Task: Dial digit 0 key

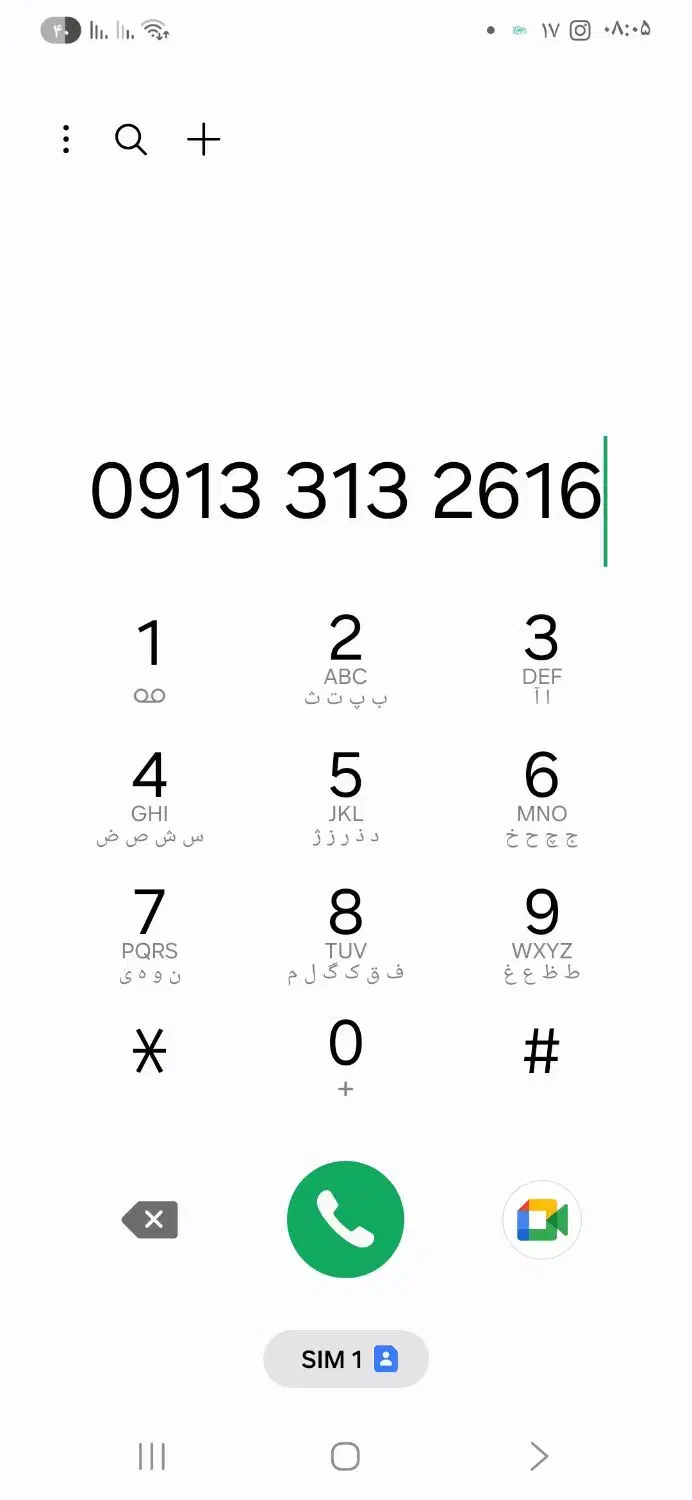Action: tap(346, 1058)
